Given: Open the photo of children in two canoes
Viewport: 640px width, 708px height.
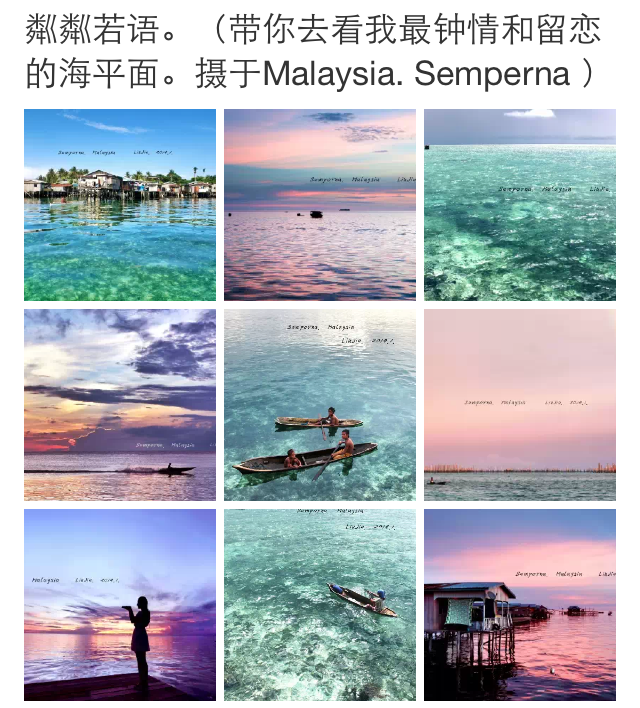Looking at the screenshot, I should pyautogui.click(x=320, y=405).
